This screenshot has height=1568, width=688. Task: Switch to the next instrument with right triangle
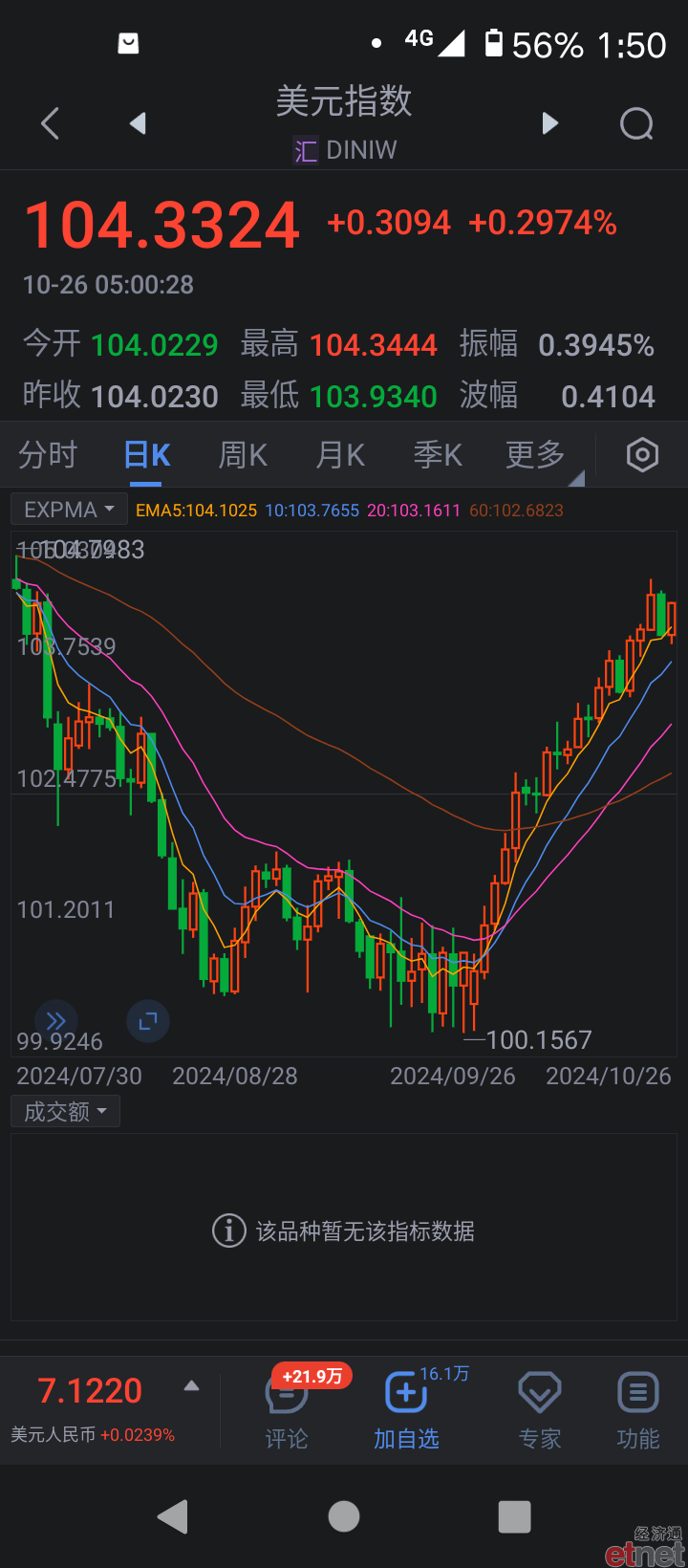pyautogui.click(x=549, y=123)
